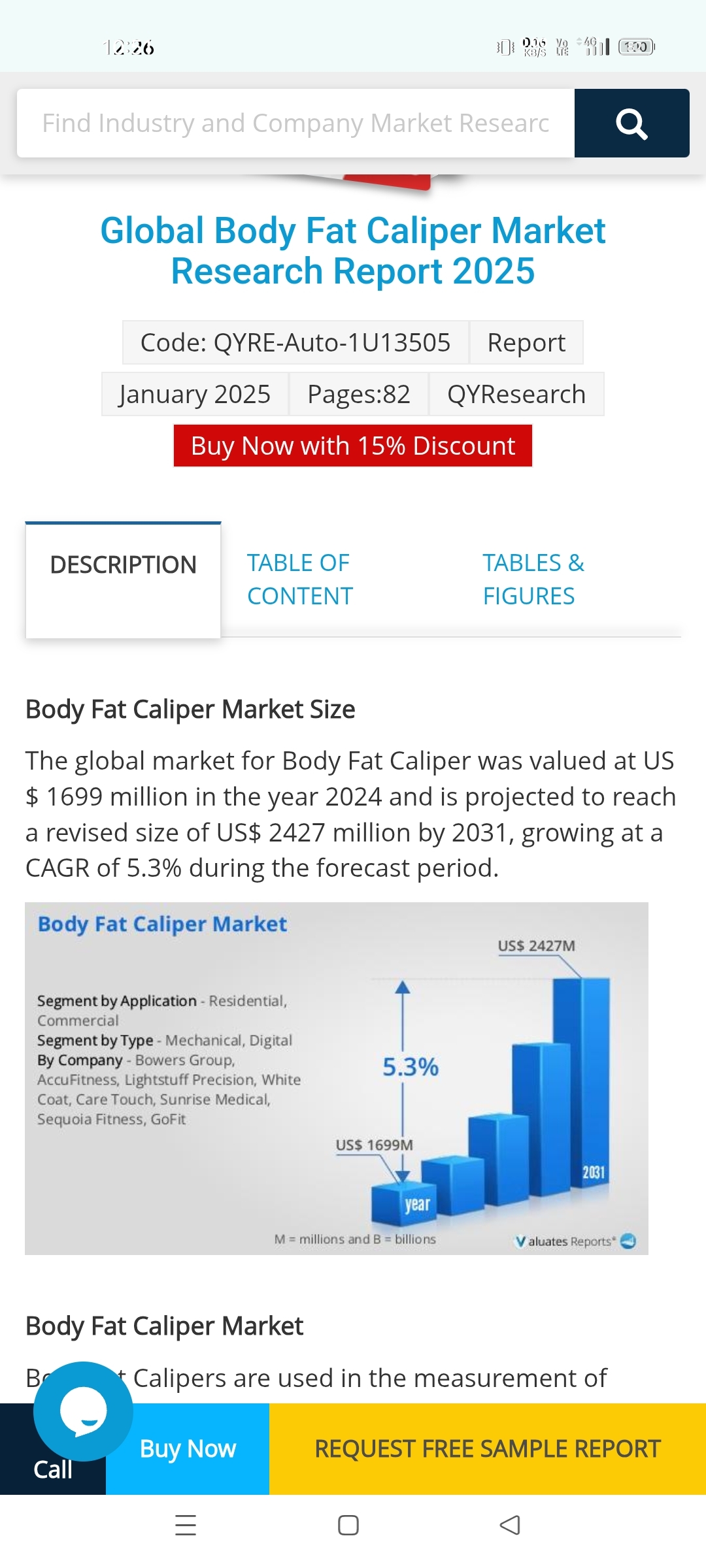Tap the magnifier search button
706x1568 pixels.
631,123
